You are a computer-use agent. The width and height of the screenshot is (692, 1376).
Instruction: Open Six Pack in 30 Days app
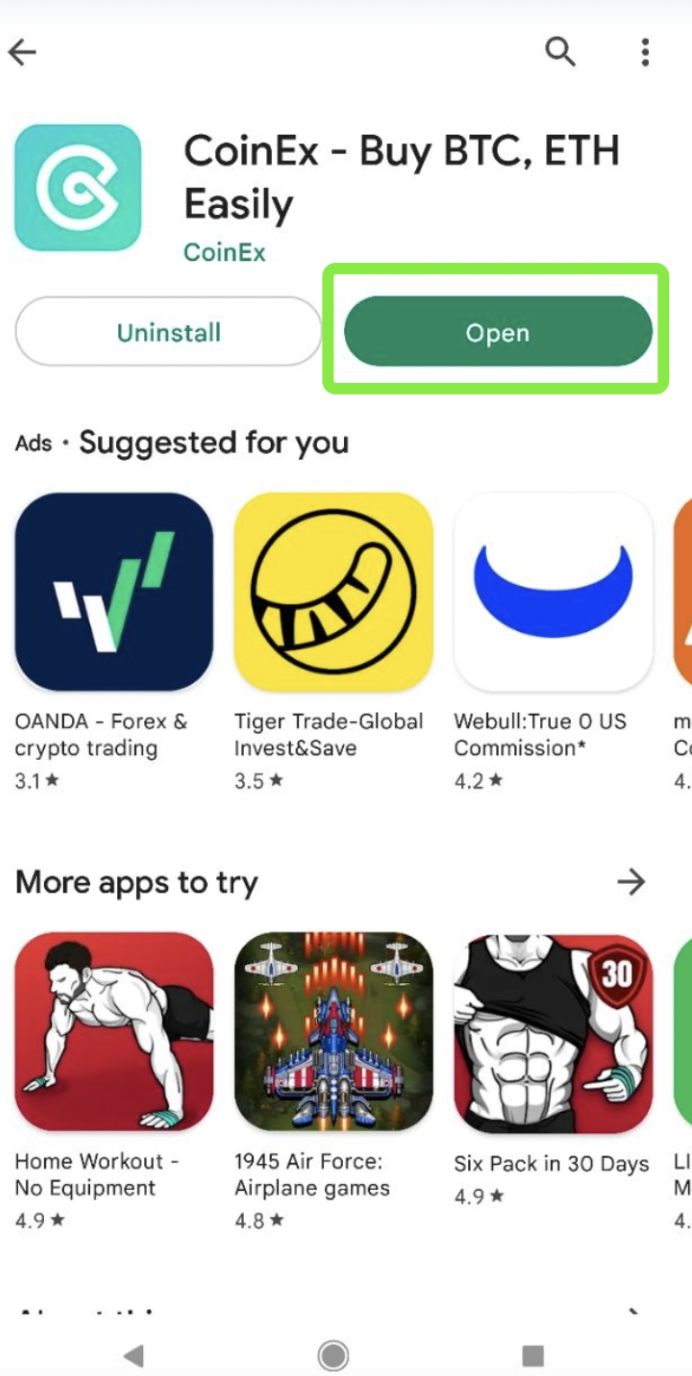coord(553,1031)
